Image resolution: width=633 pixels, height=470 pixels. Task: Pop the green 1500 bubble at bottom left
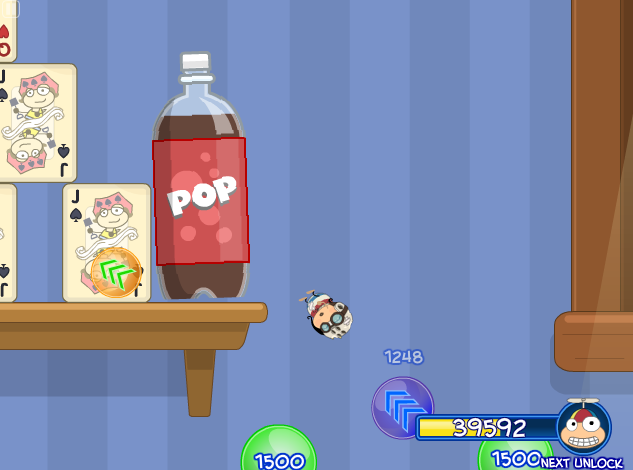coord(278,450)
